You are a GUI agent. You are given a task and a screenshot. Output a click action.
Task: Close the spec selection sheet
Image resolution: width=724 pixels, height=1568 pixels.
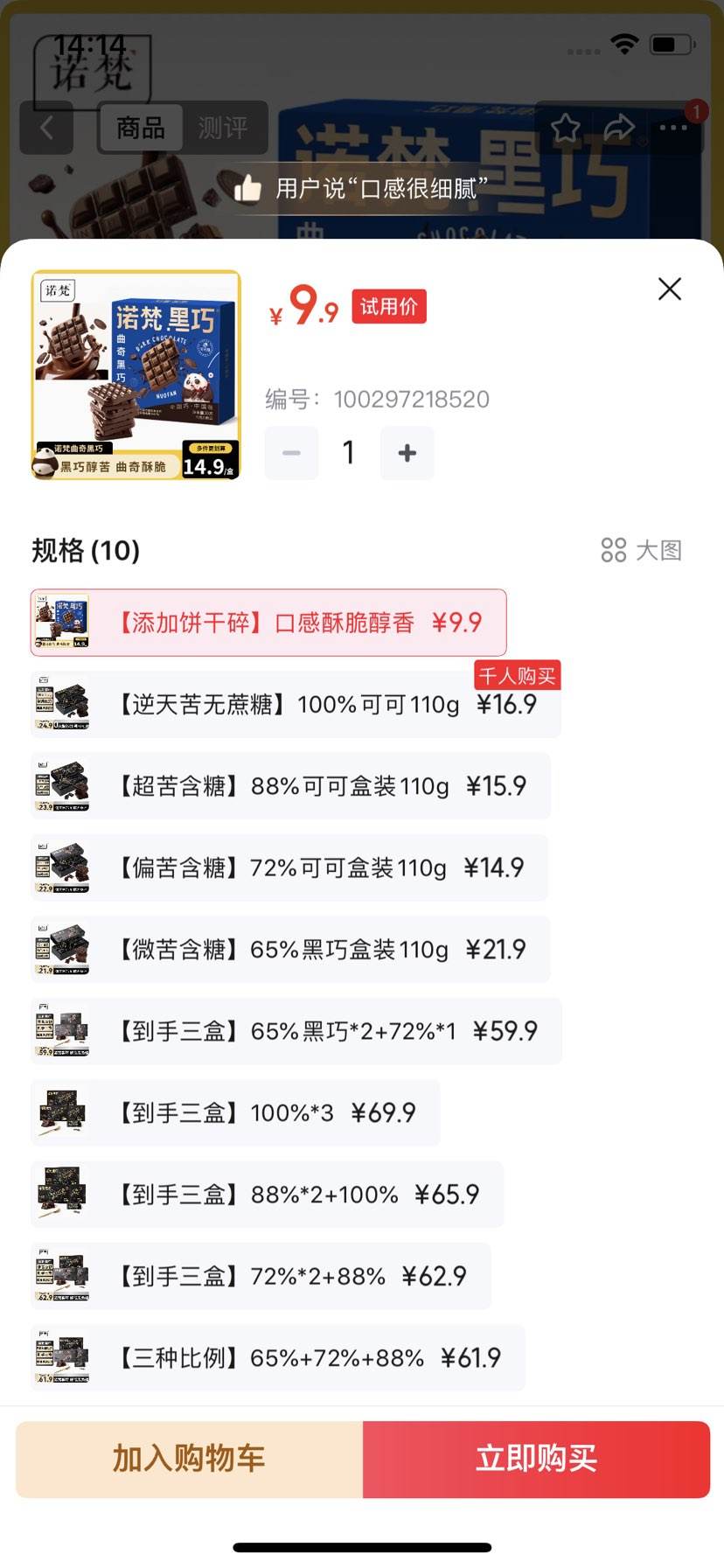[669, 289]
